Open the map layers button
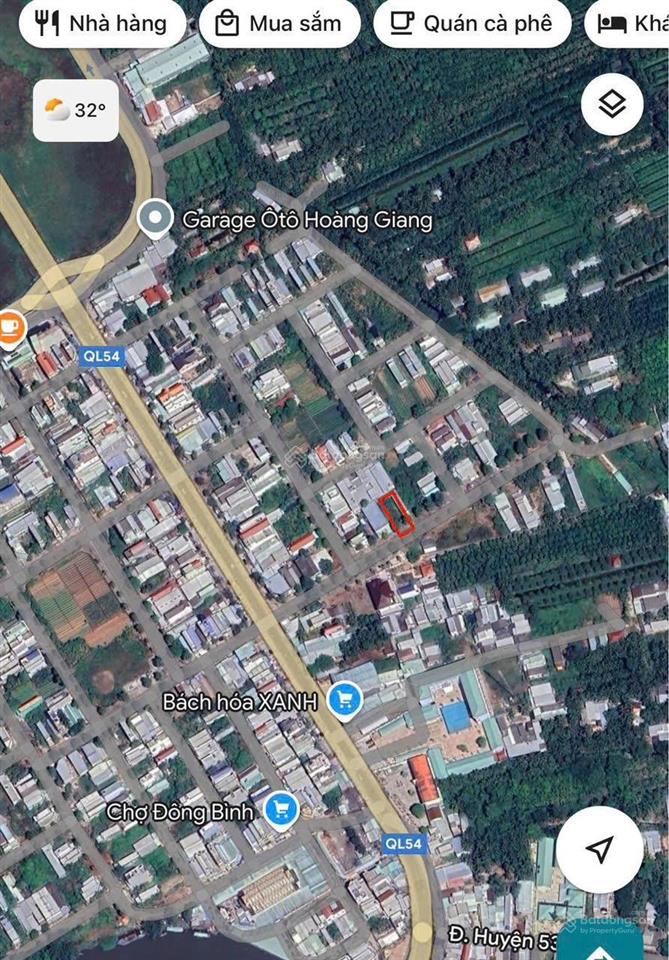 611,104
